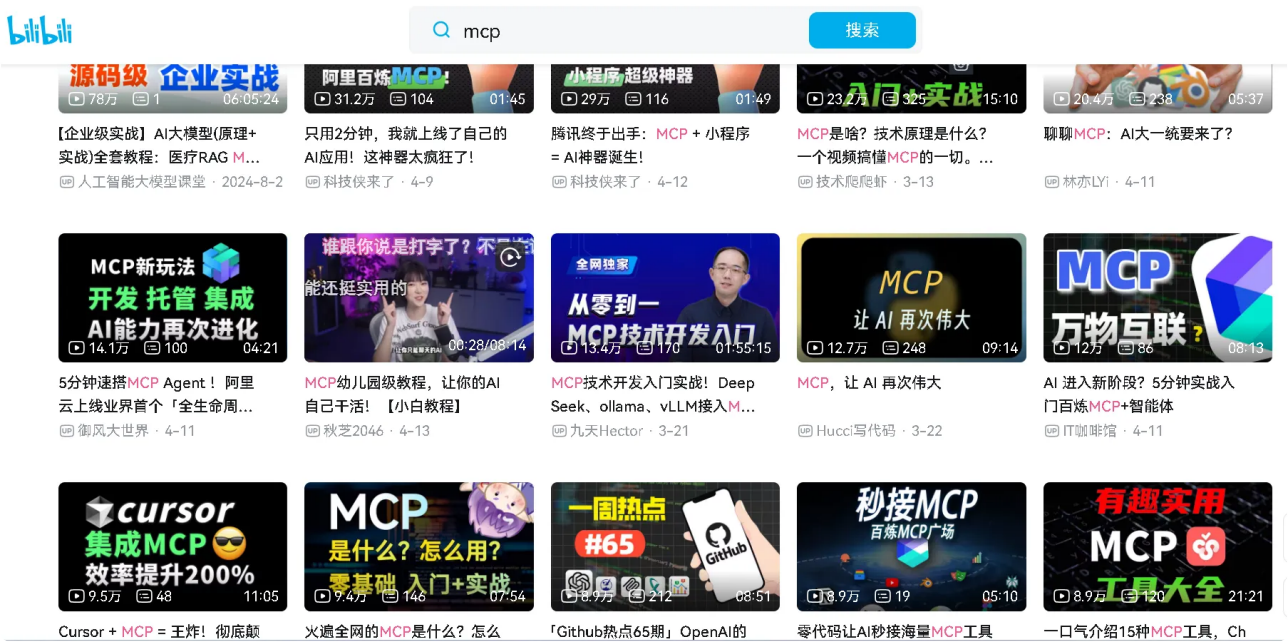Viewport: 1288px width, 642px height.
Task: Open uploader 林亦LYi's profile
Action: click(x=1085, y=182)
